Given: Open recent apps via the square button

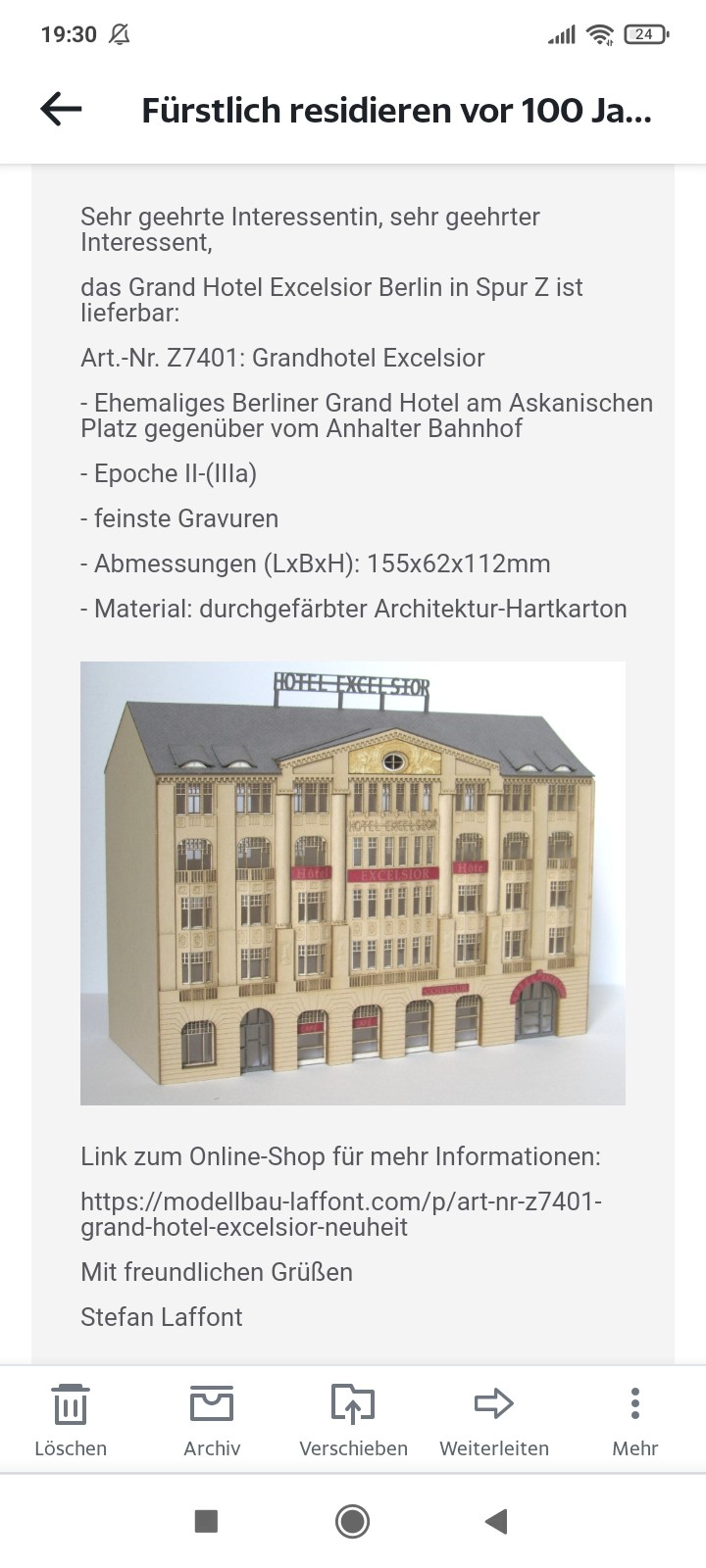Looking at the screenshot, I should click(x=206, y=1521).
